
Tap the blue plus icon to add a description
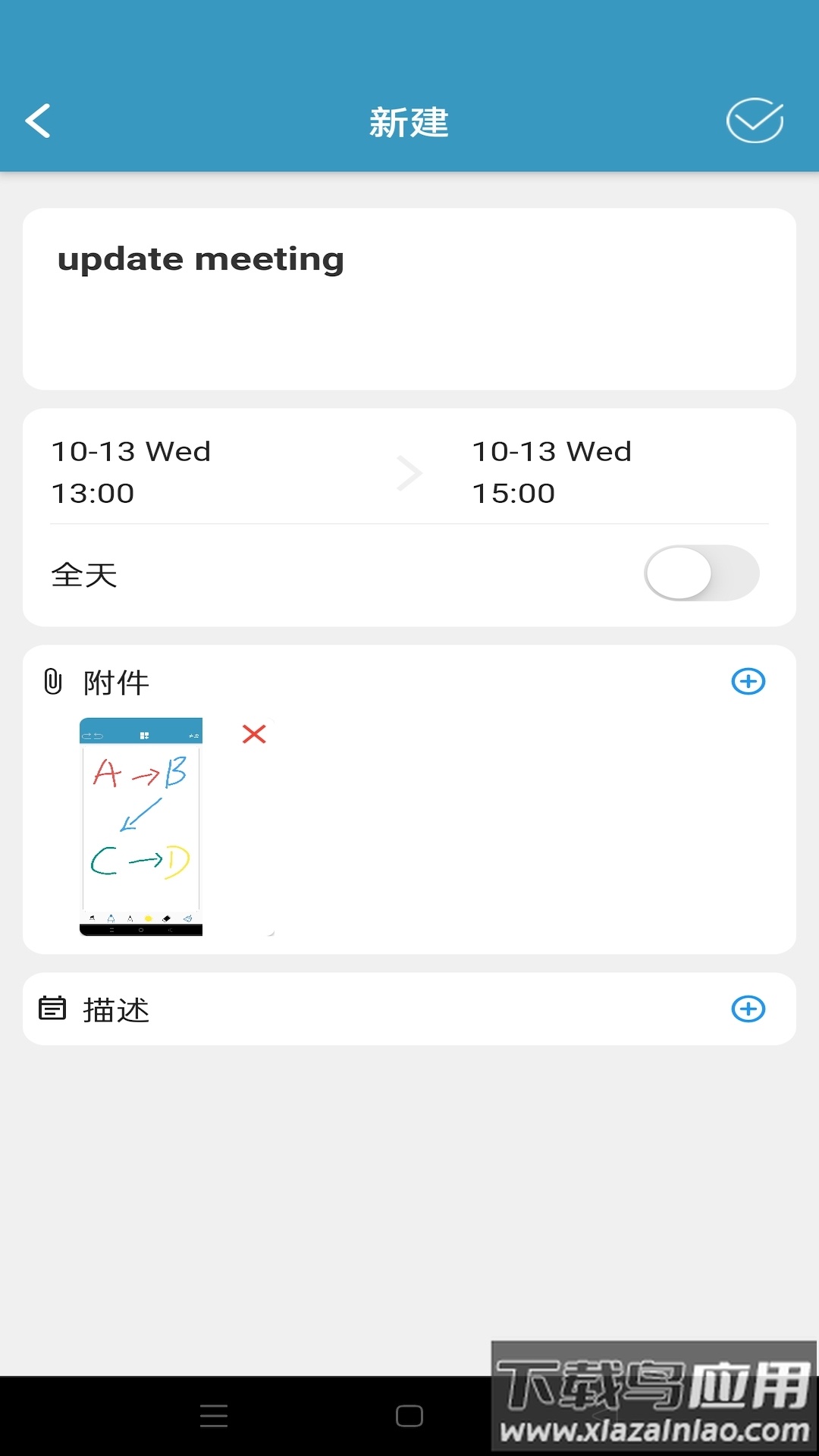(748, 1009)
